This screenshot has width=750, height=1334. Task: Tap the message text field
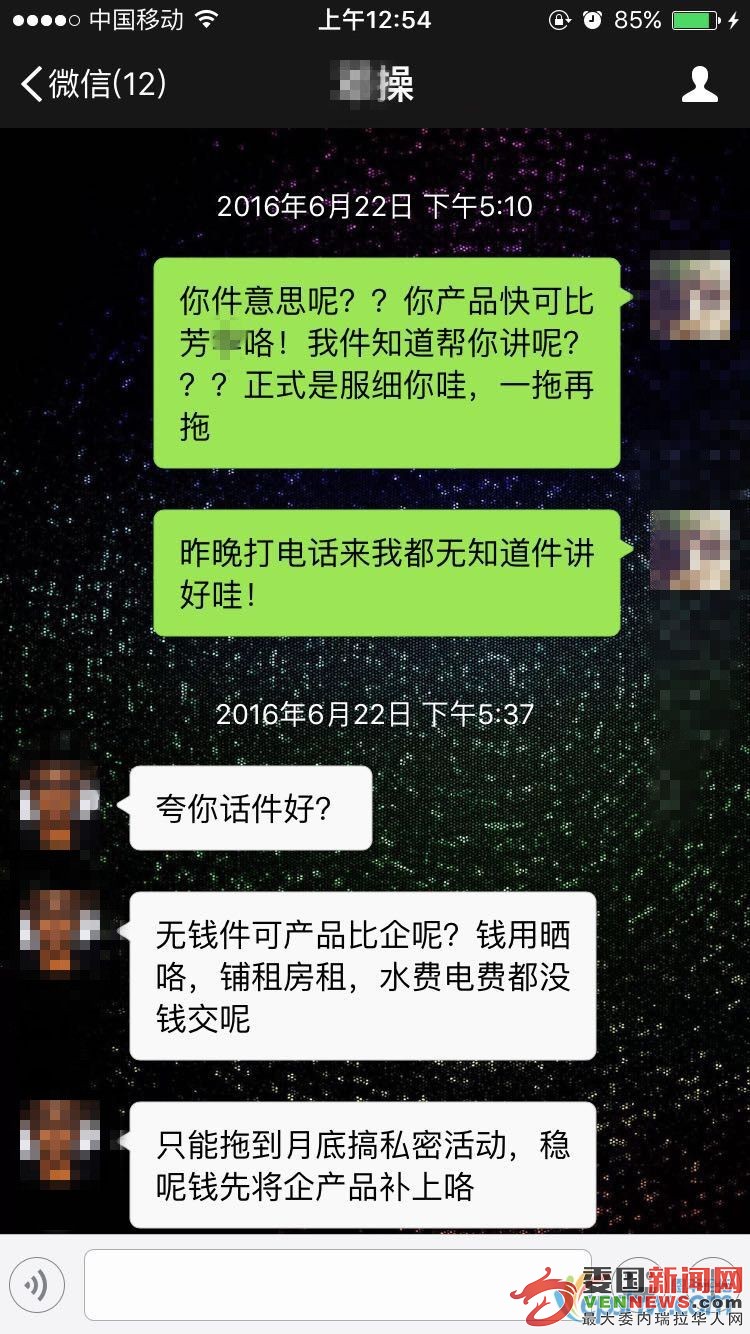(x=338, y=1284)
